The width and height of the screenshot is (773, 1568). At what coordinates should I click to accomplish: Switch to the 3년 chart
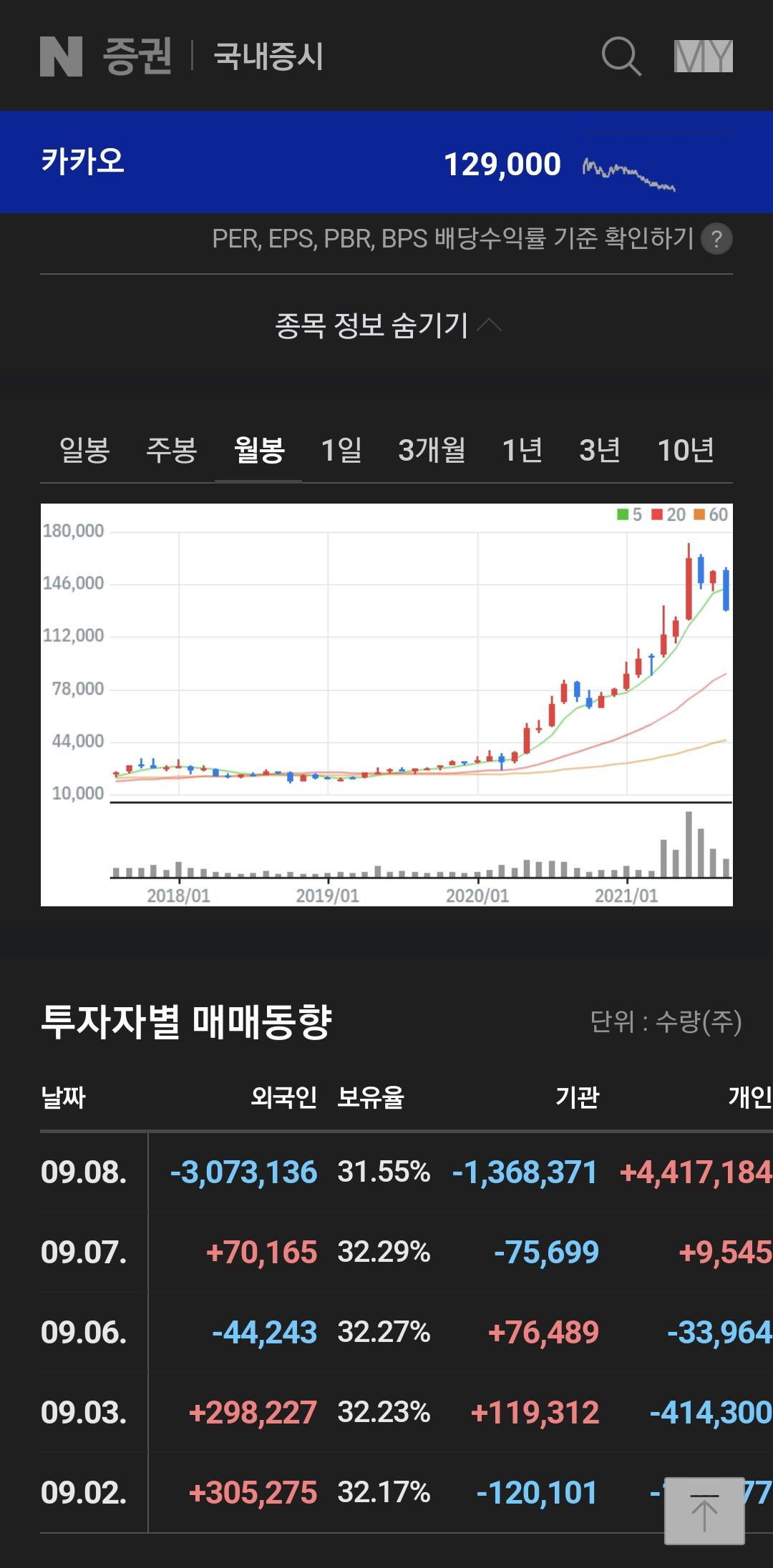click(x=600, y=450)
